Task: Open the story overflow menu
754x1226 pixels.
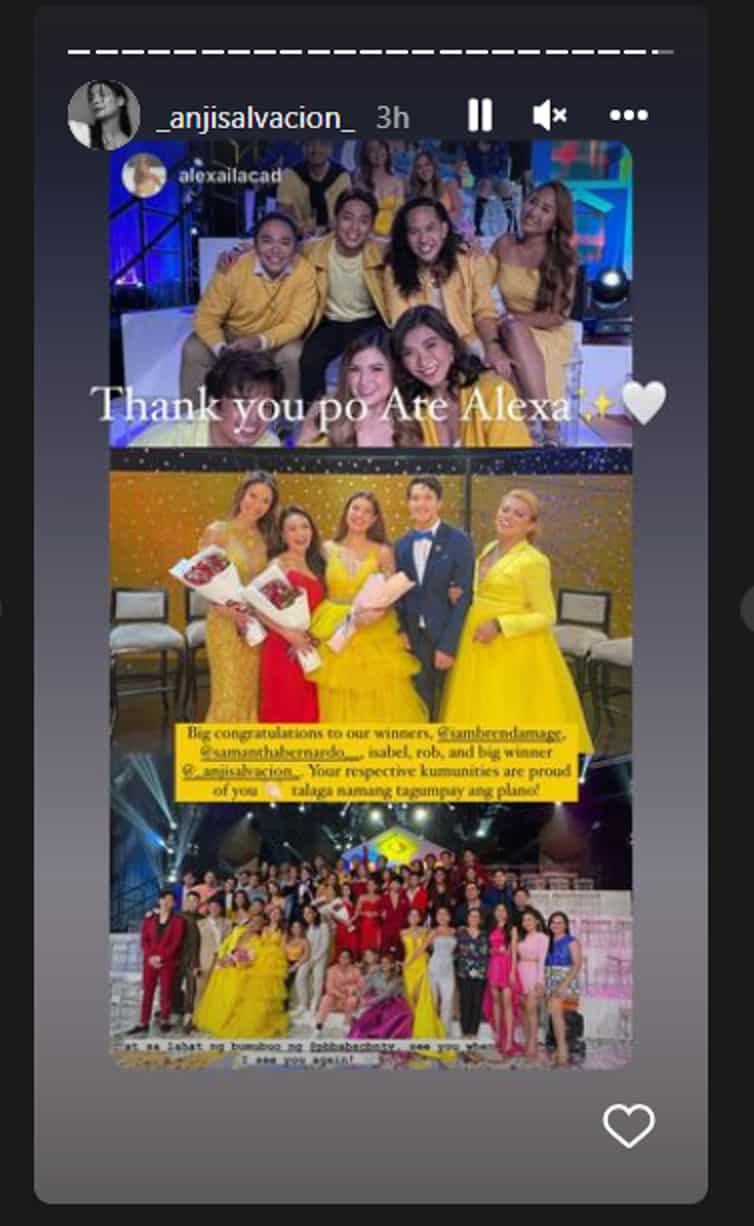Action: tap(628, 116)
